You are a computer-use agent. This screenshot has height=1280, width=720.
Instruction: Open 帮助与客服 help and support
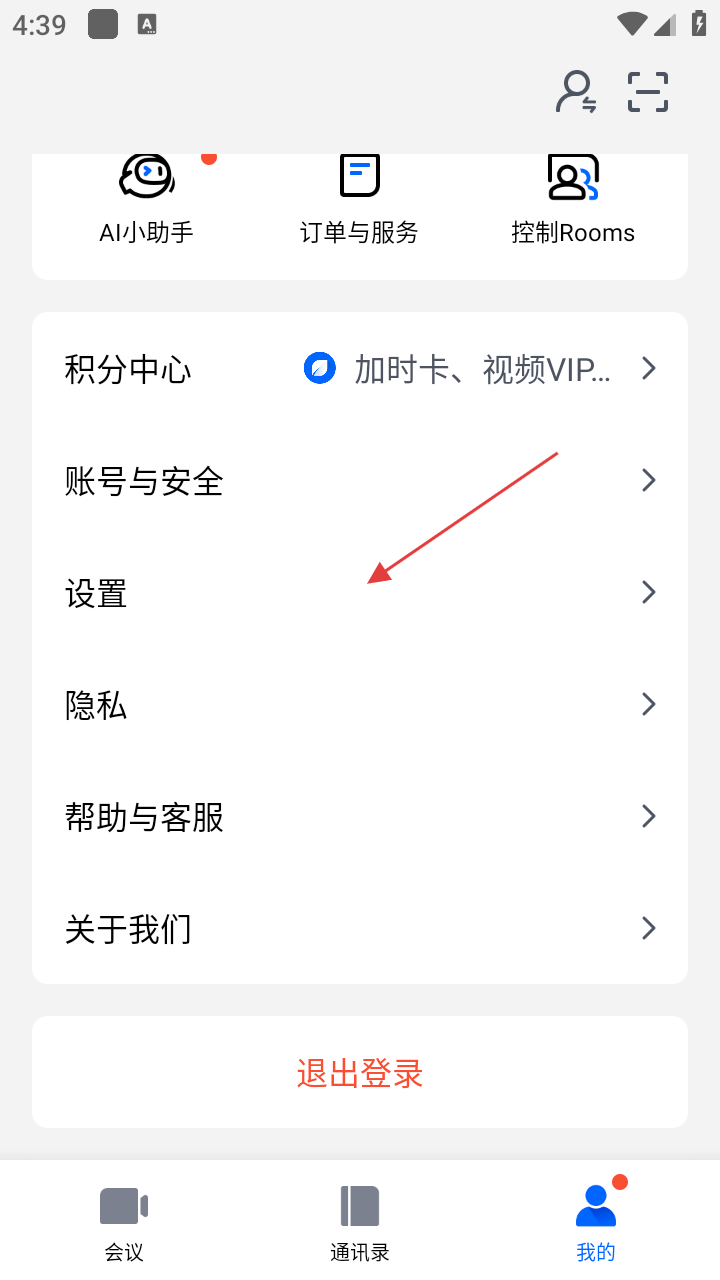click(360, 817)
